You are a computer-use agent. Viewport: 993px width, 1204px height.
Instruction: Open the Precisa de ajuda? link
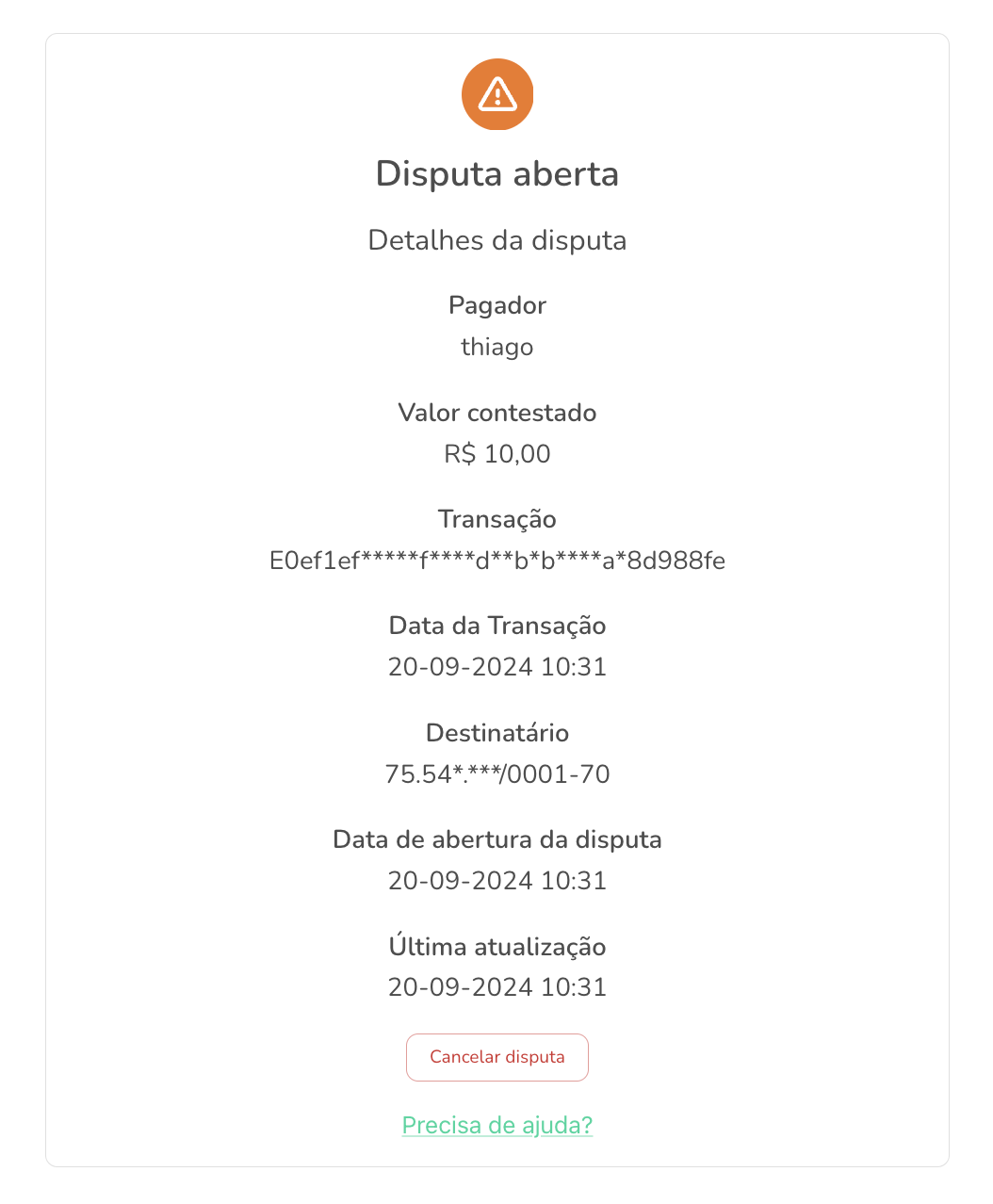point(496,1125)
